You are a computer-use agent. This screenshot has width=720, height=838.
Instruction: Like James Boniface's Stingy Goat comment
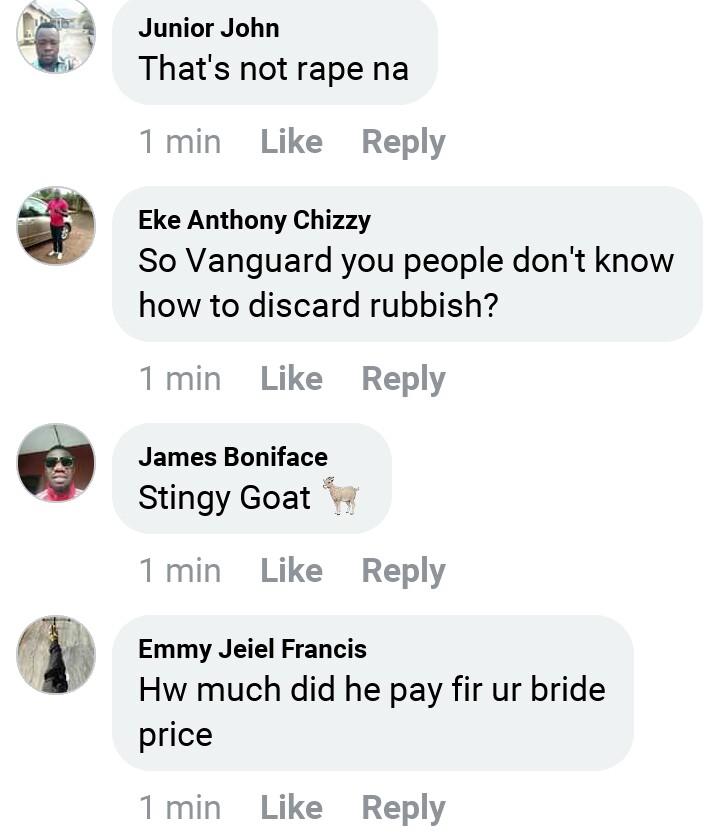[x=291, y=571]
